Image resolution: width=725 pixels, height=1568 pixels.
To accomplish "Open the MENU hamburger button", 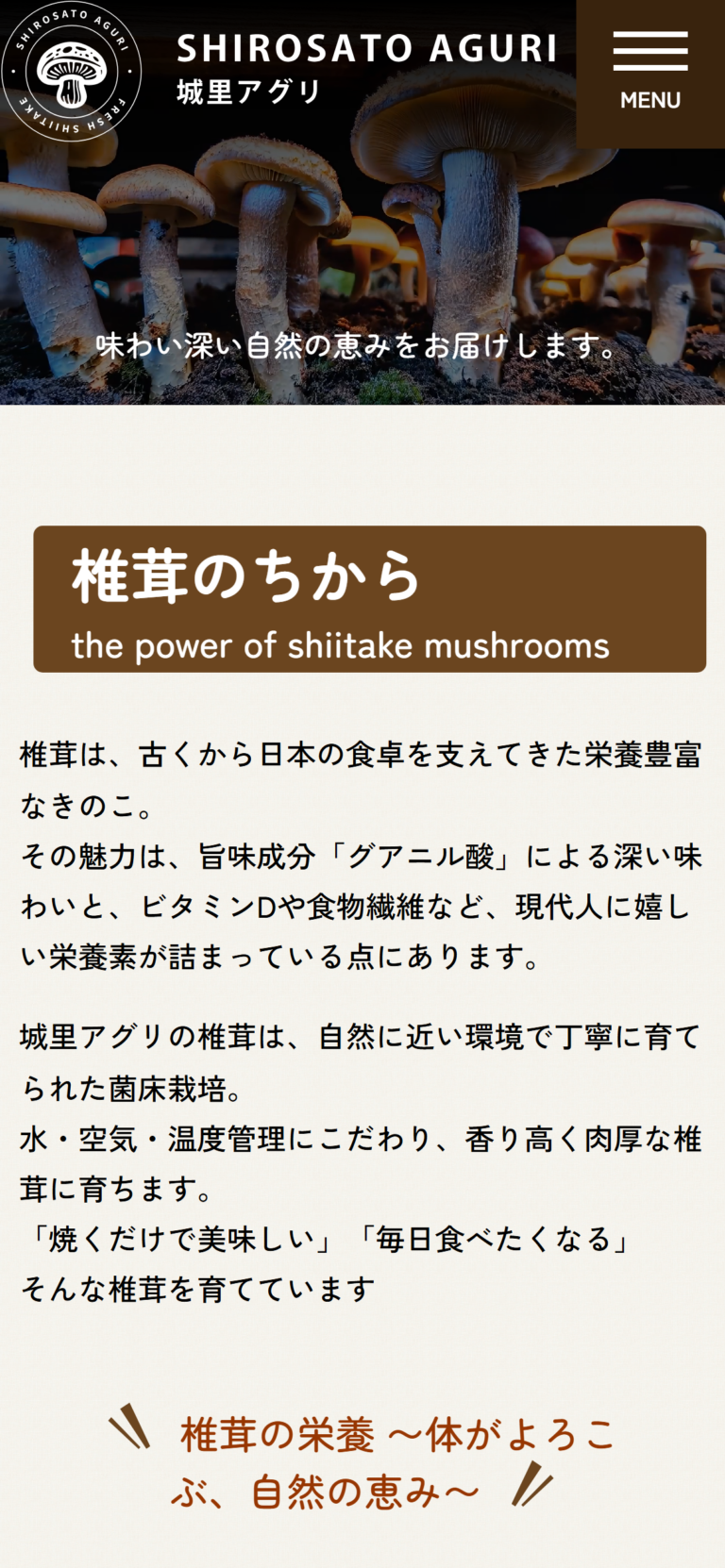I will 649,72.
